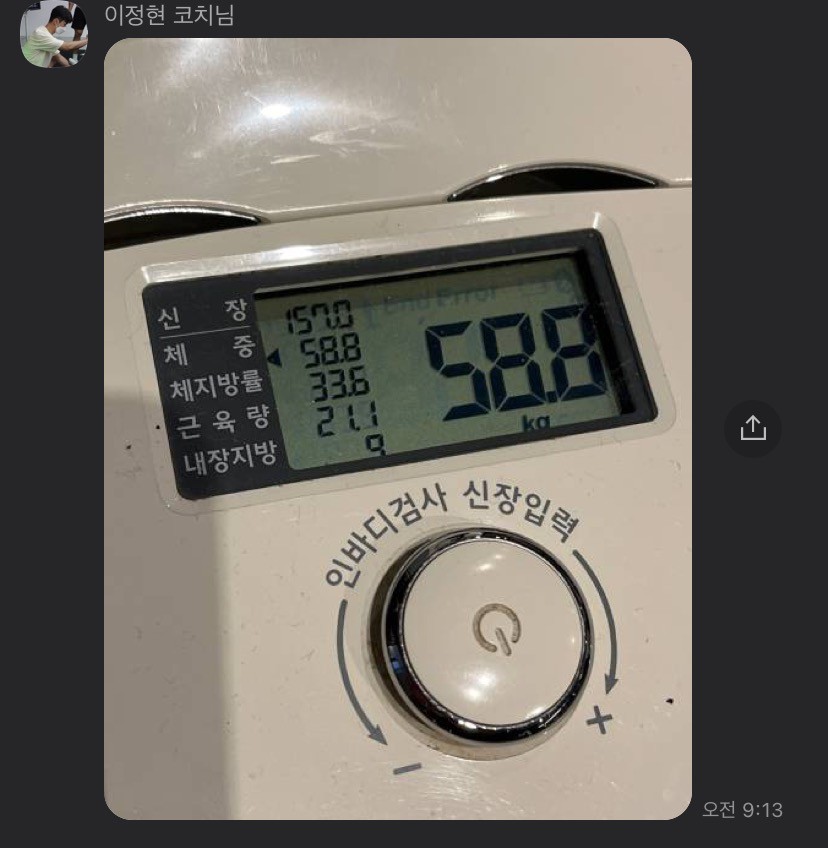Image resolution: width=828 pixels, height=848 pixels.
Task: Open the scale photo in full view
Action: coord(398,428)
